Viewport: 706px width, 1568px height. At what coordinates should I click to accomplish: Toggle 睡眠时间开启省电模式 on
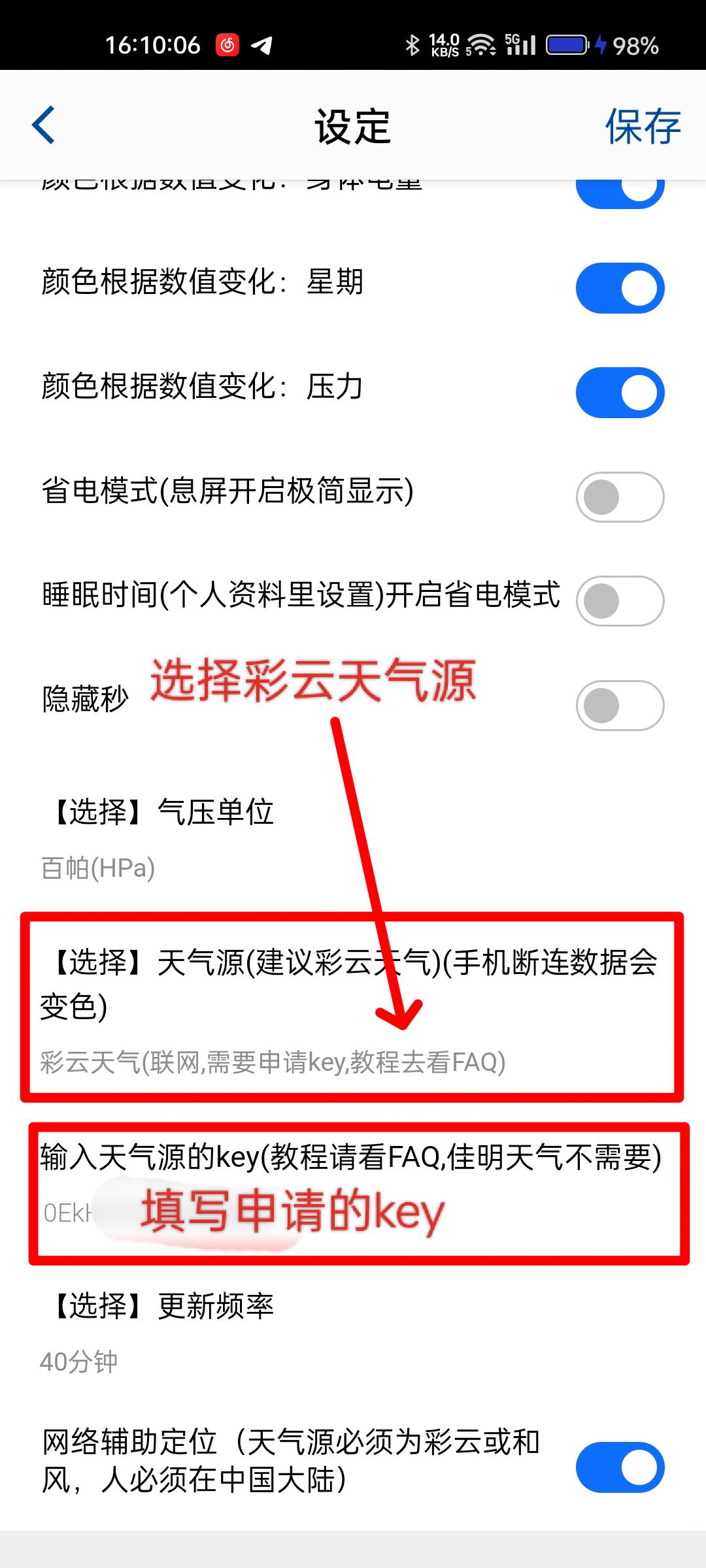click(x=620, y=601)
